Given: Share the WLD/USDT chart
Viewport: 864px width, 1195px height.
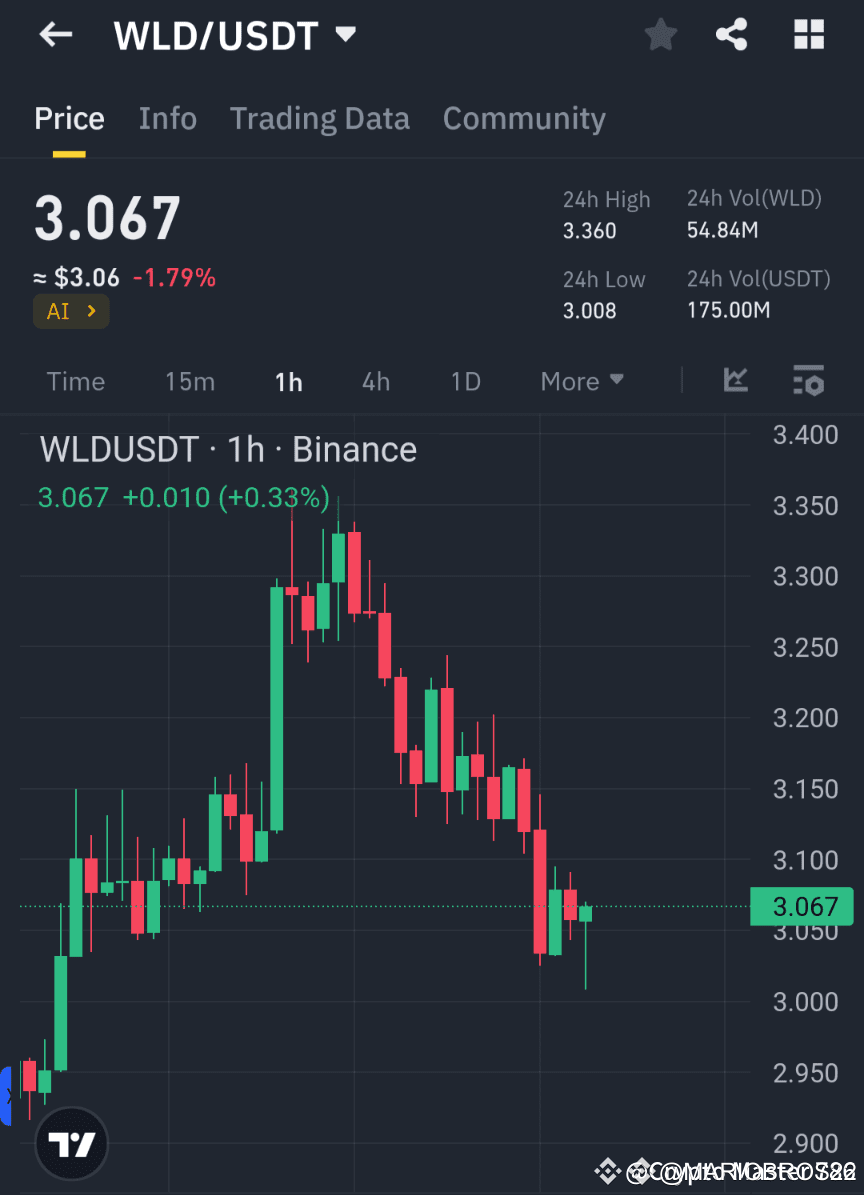Looking at the screenshot, I should (x=731, y=34).
